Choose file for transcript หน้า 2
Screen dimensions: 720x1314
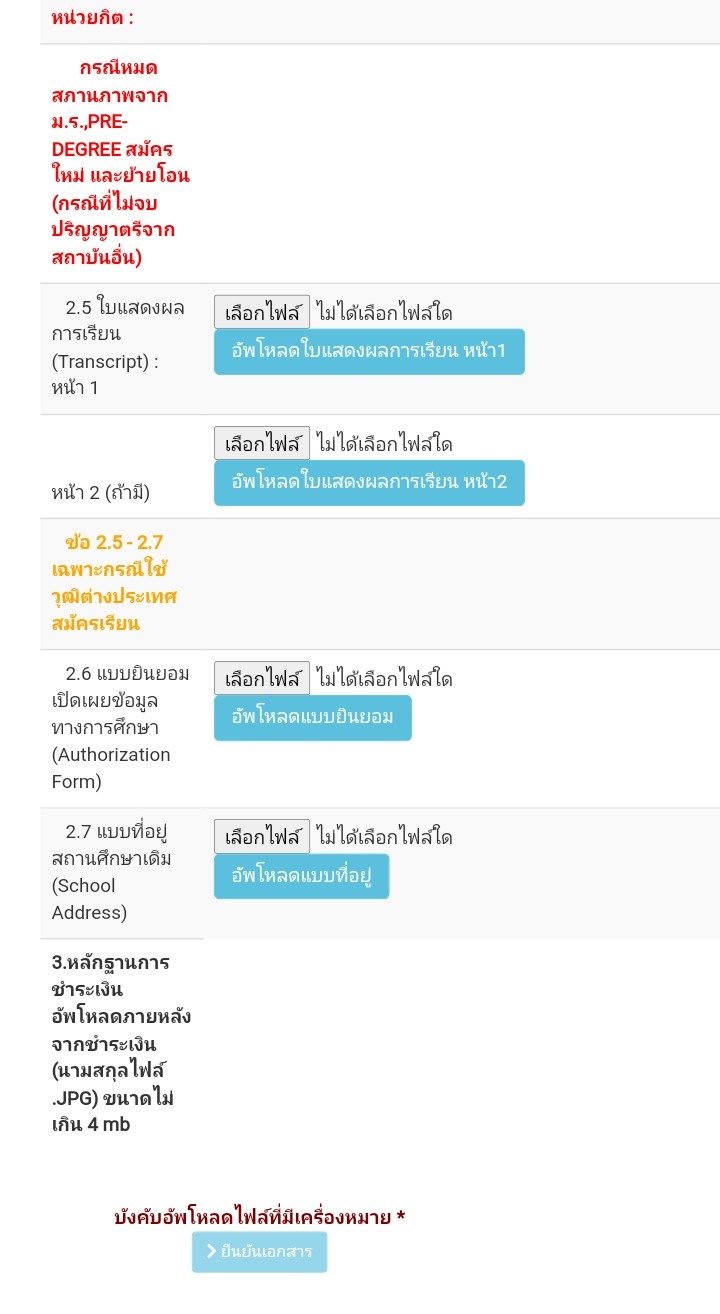262,443
